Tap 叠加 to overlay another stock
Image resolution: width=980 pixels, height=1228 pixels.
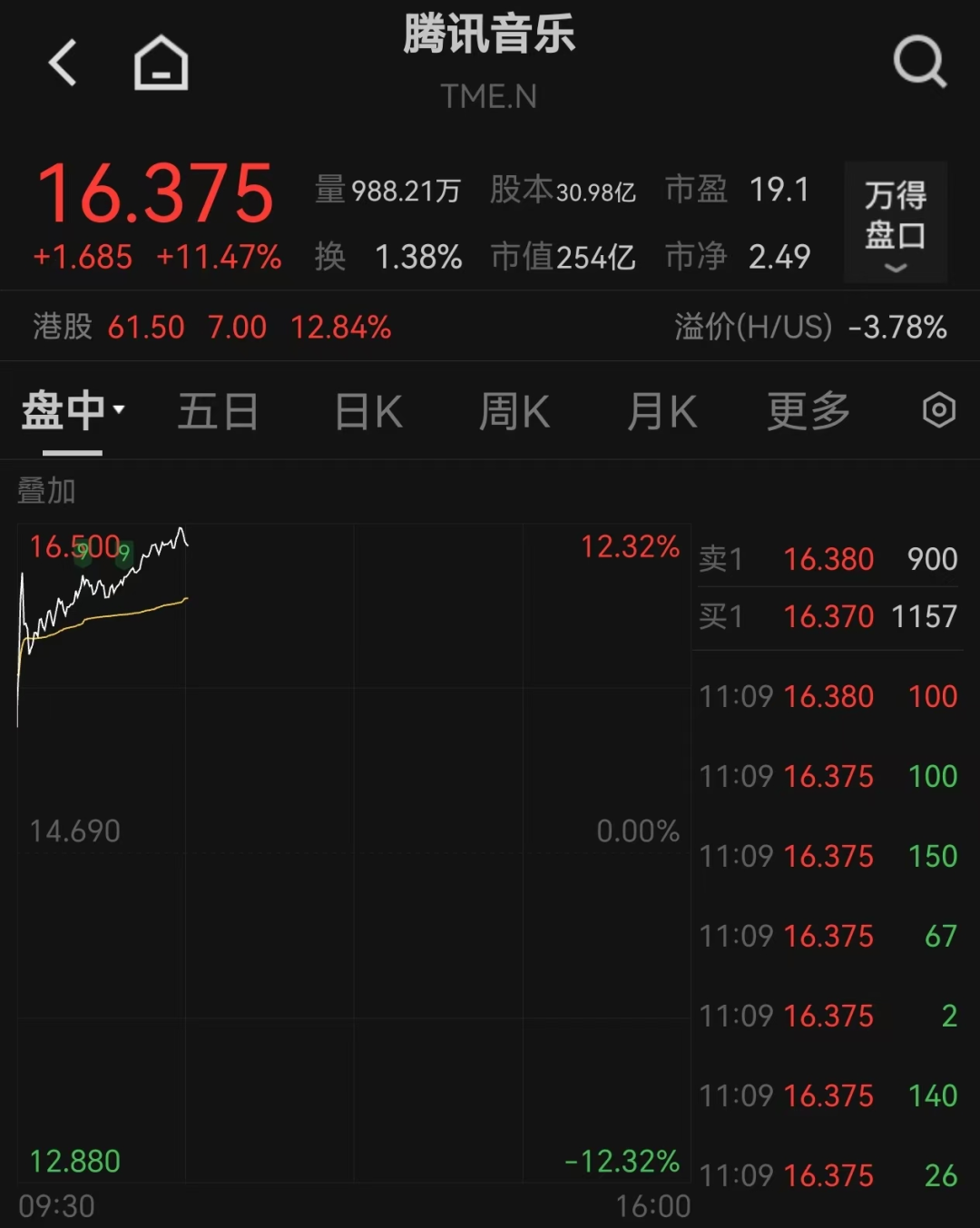pyautogui.click(x=46, y=491)
